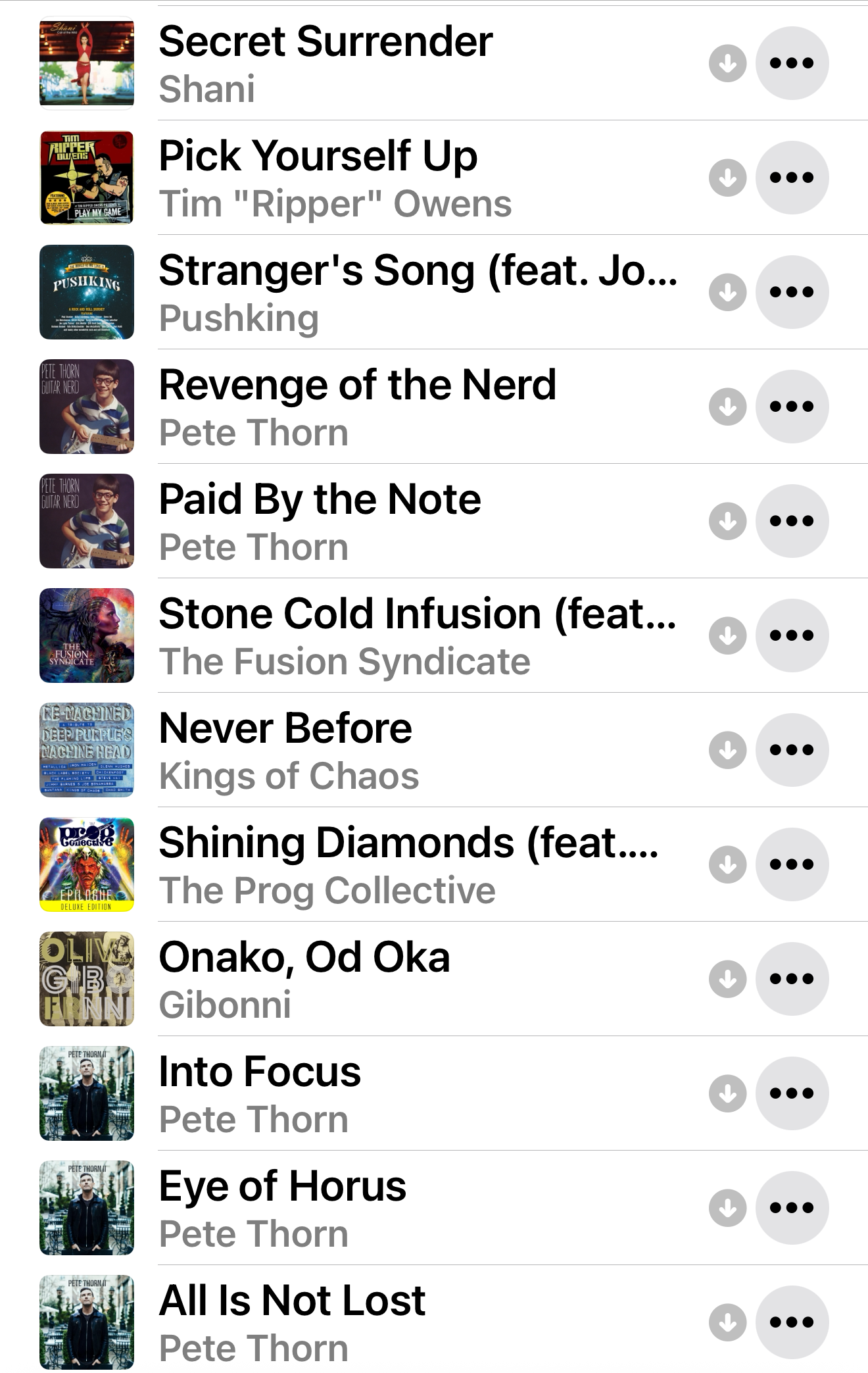Screen dimensions: 868x1373
Task: Download Stranger's Song by Pushking
Action: click(727, 292)
